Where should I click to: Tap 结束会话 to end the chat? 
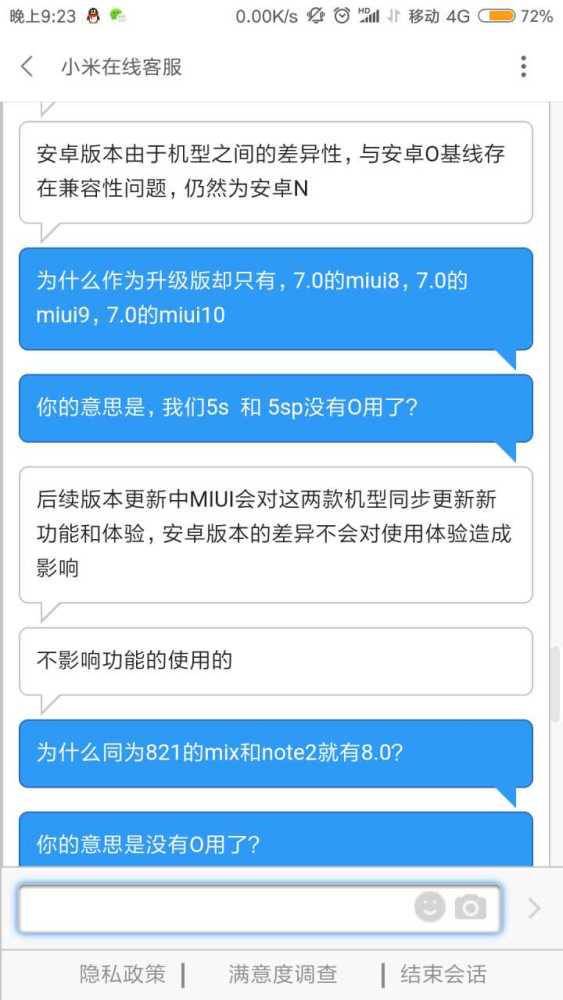click(x=443, y=974)
